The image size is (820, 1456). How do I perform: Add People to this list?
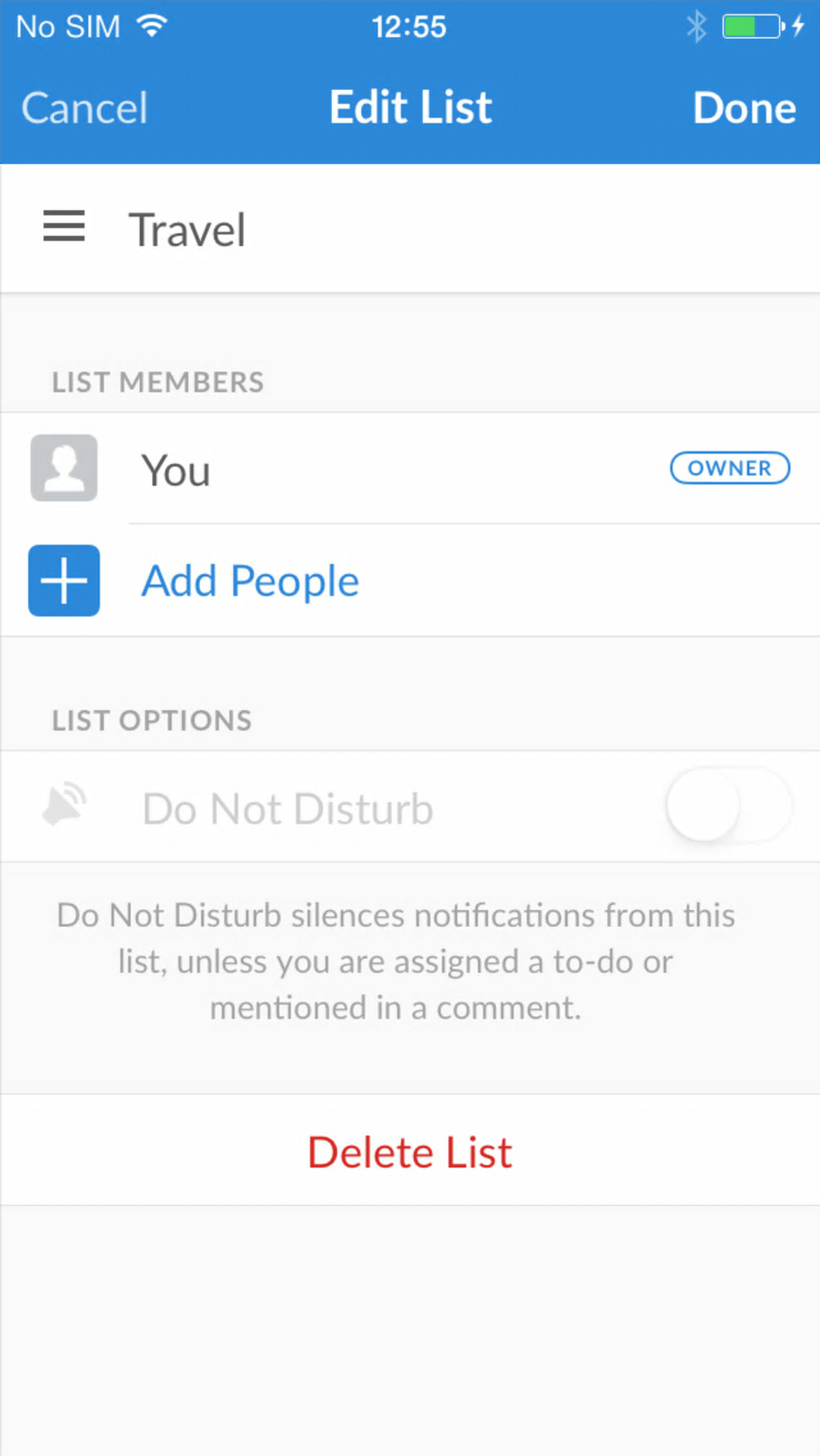coord(250,580)
